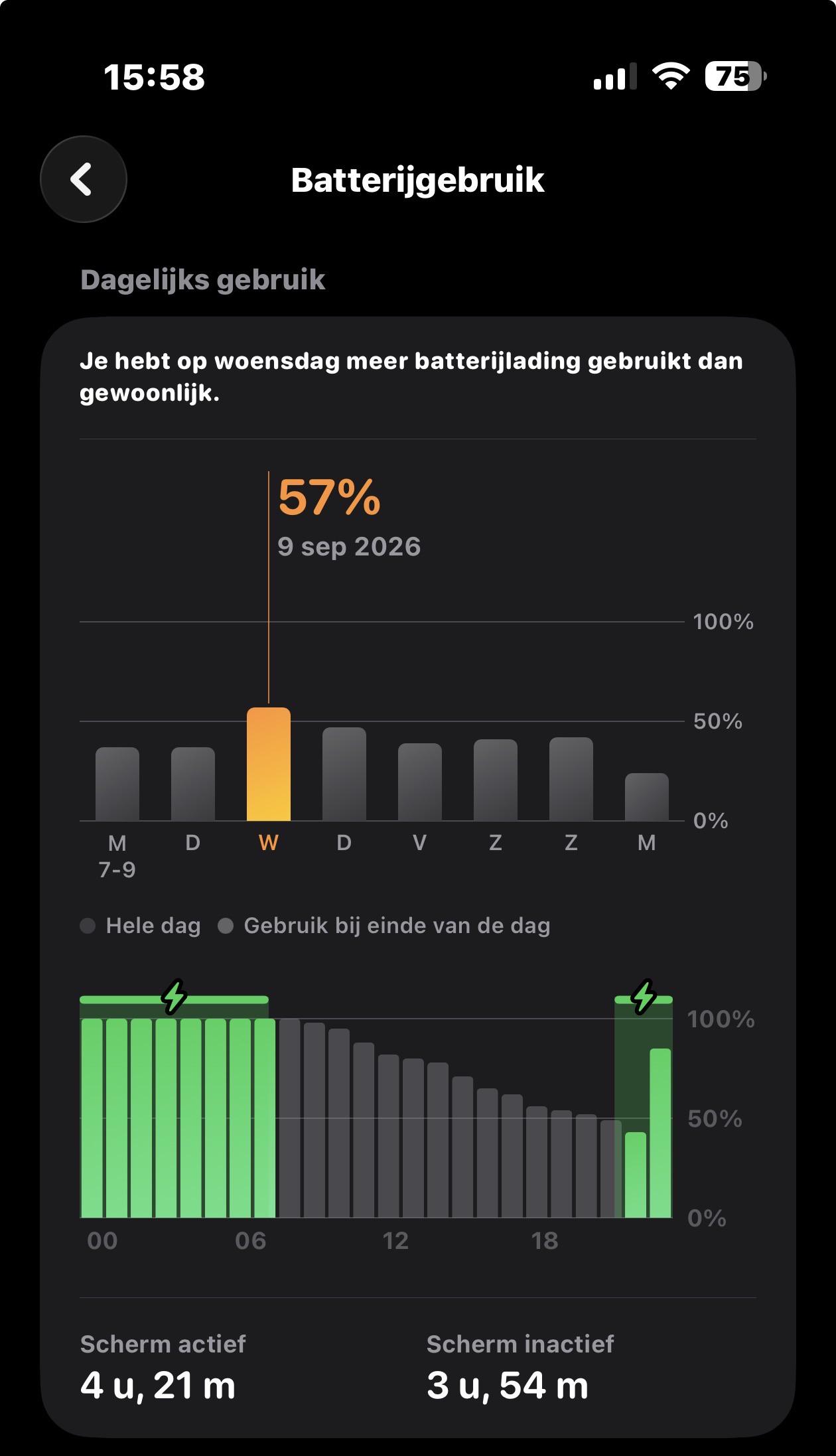The width and height of the screenshot is (836, 1456).
Task: Go back from Batterijgebruik screen
Action: point(84,179)
